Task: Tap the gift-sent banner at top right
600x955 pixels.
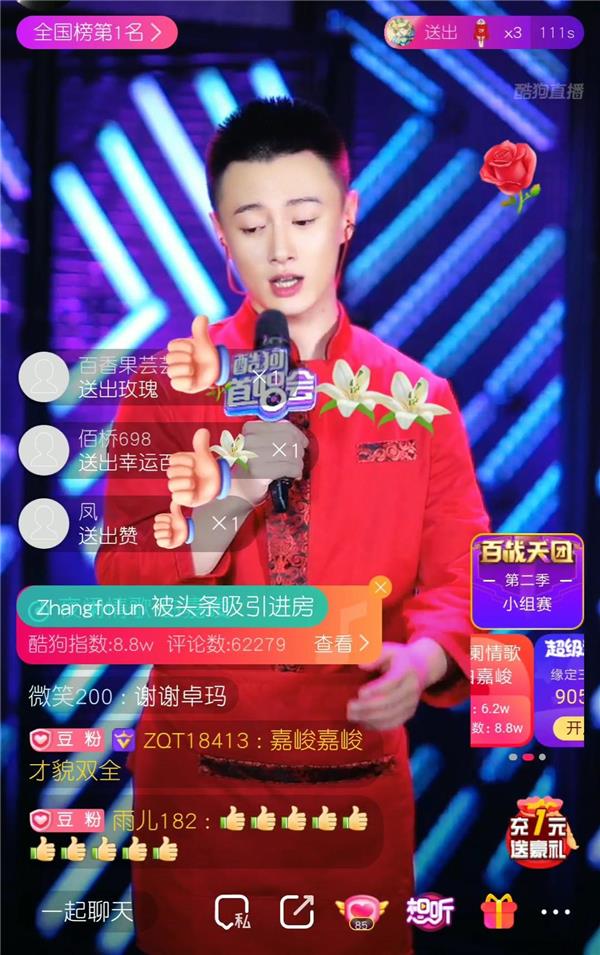Action: pos(483,32)
